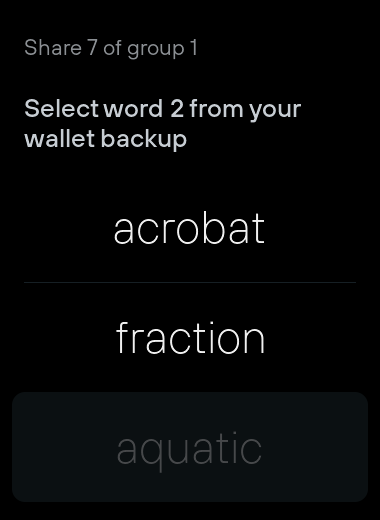
Task: Select the word acrobat
Action: click(x=190, y=228)
